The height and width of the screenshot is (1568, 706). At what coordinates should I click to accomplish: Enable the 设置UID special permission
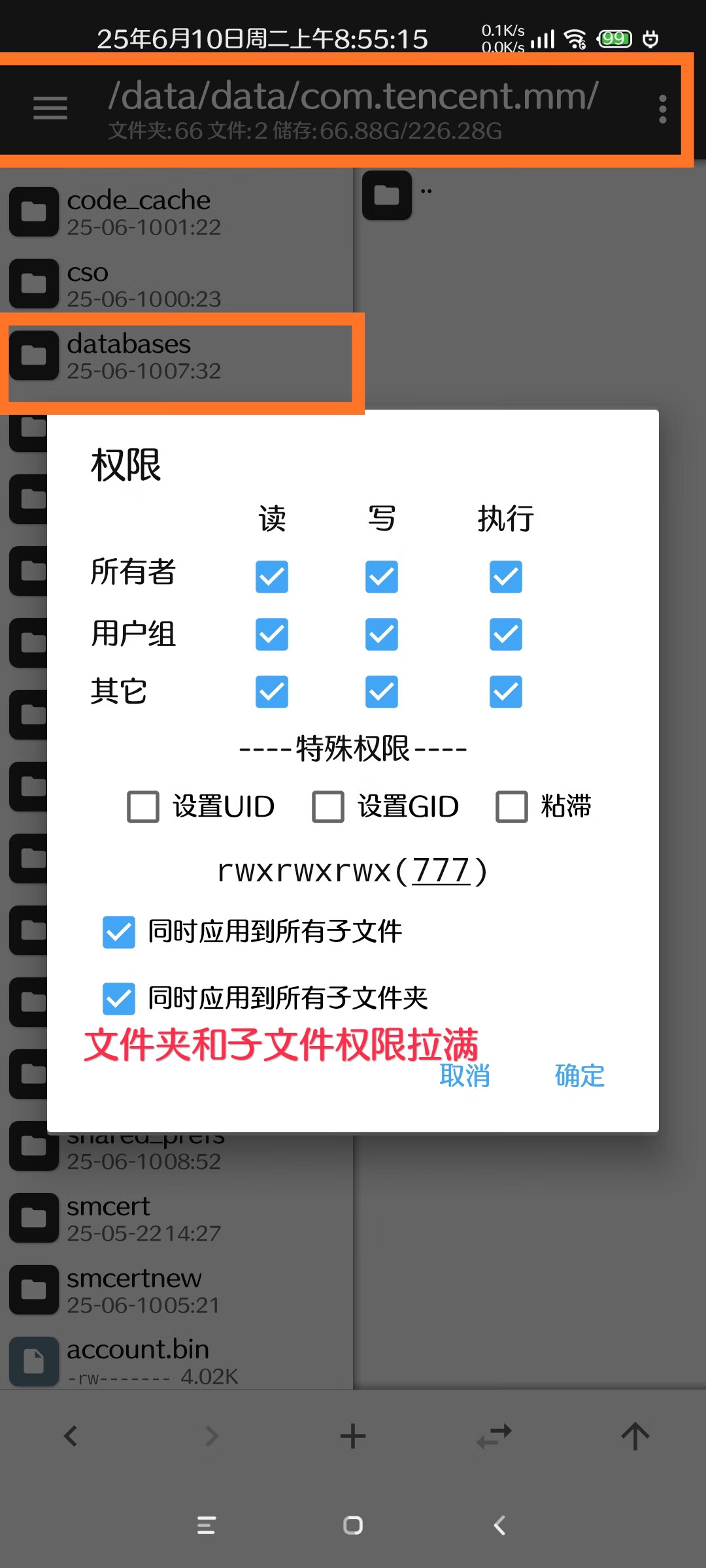[x=143, y=807]
